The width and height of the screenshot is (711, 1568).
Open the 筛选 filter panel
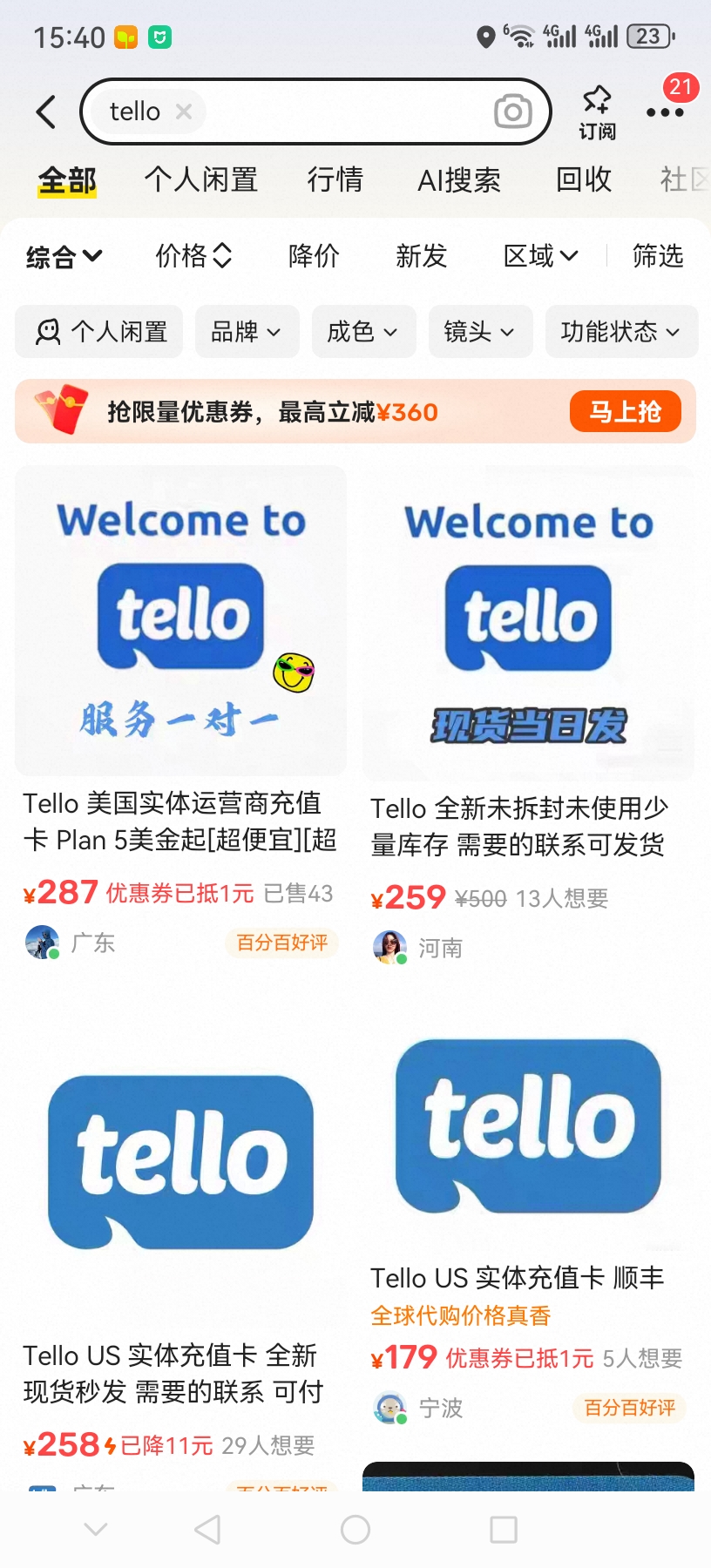[657, 256]
